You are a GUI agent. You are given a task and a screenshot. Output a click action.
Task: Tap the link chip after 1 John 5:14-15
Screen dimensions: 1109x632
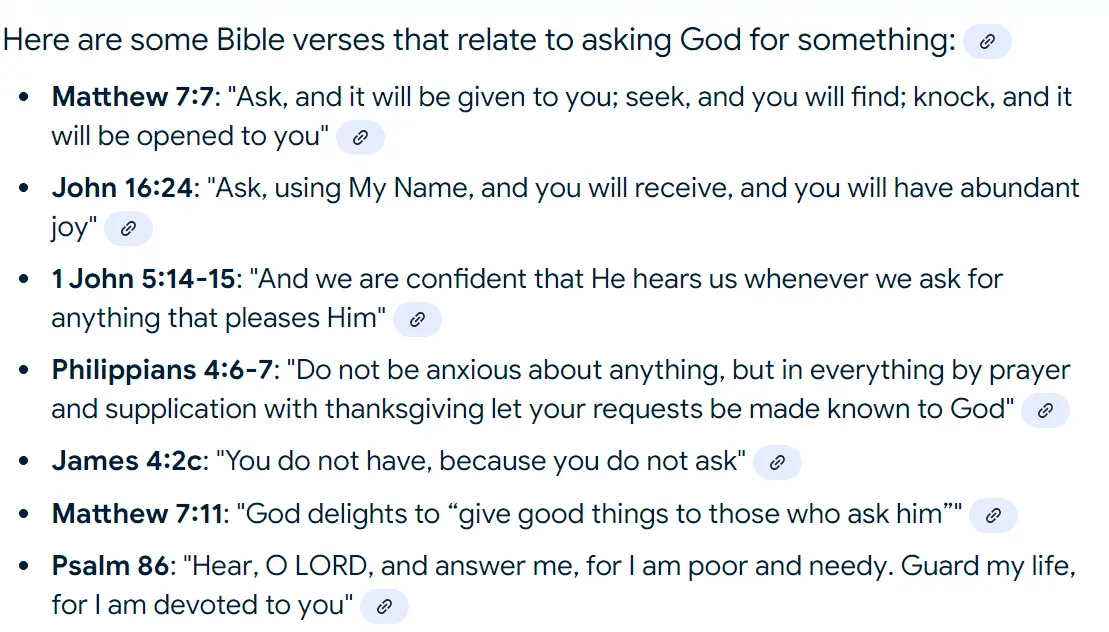(417, 320)
